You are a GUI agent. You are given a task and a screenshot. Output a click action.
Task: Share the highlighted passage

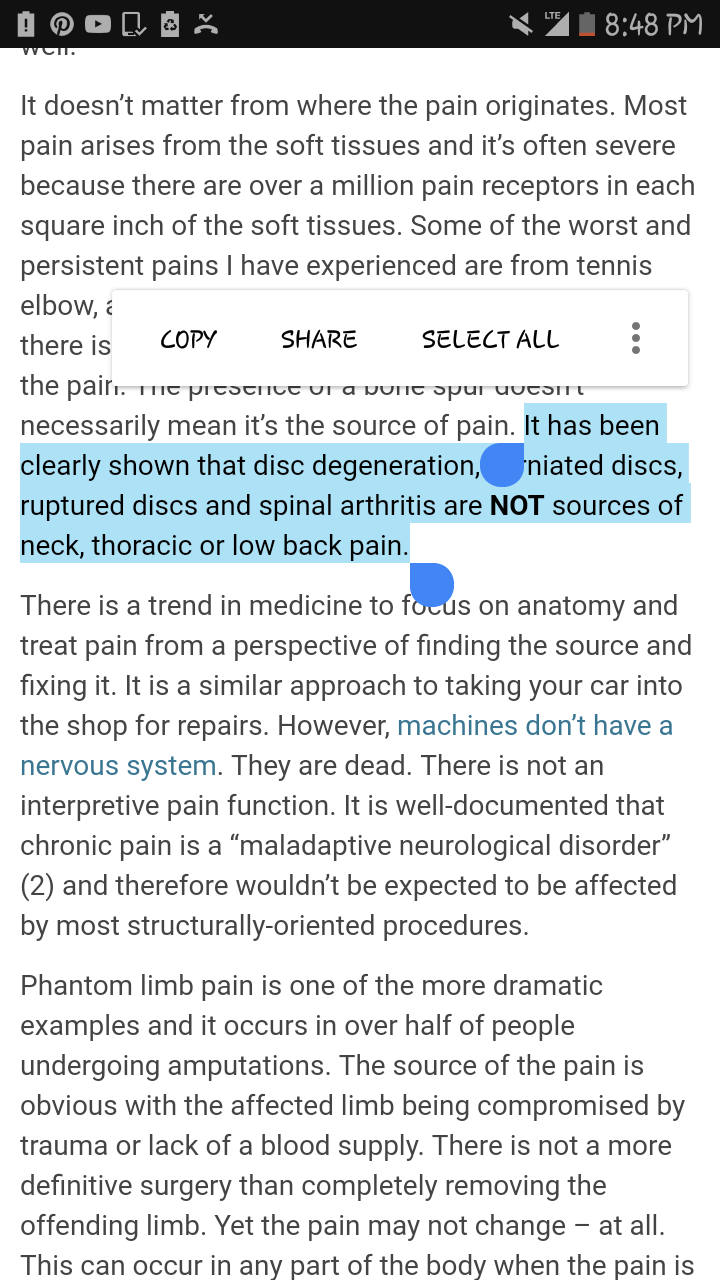tap(319, 339)
